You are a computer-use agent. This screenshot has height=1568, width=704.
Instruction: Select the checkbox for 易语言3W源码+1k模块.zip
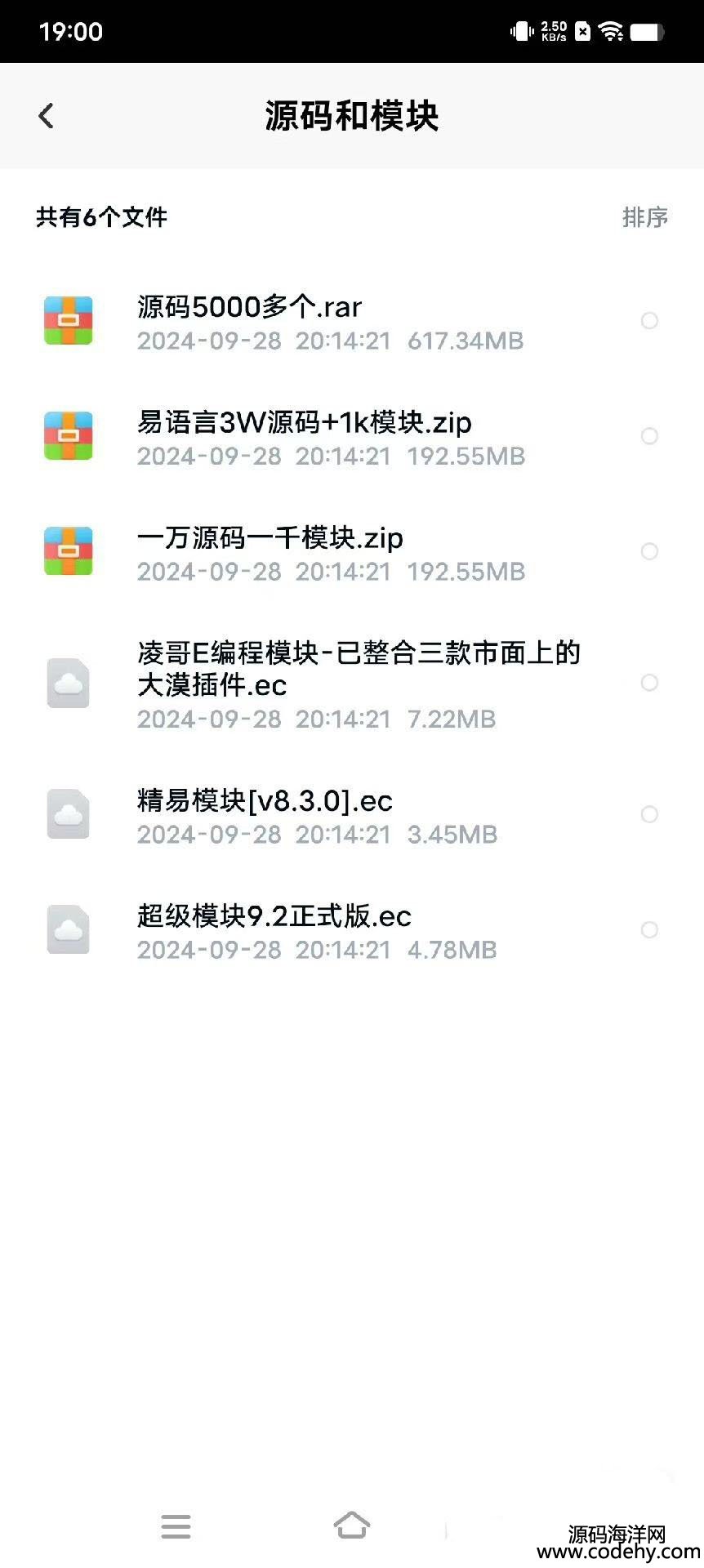(649, 436)
